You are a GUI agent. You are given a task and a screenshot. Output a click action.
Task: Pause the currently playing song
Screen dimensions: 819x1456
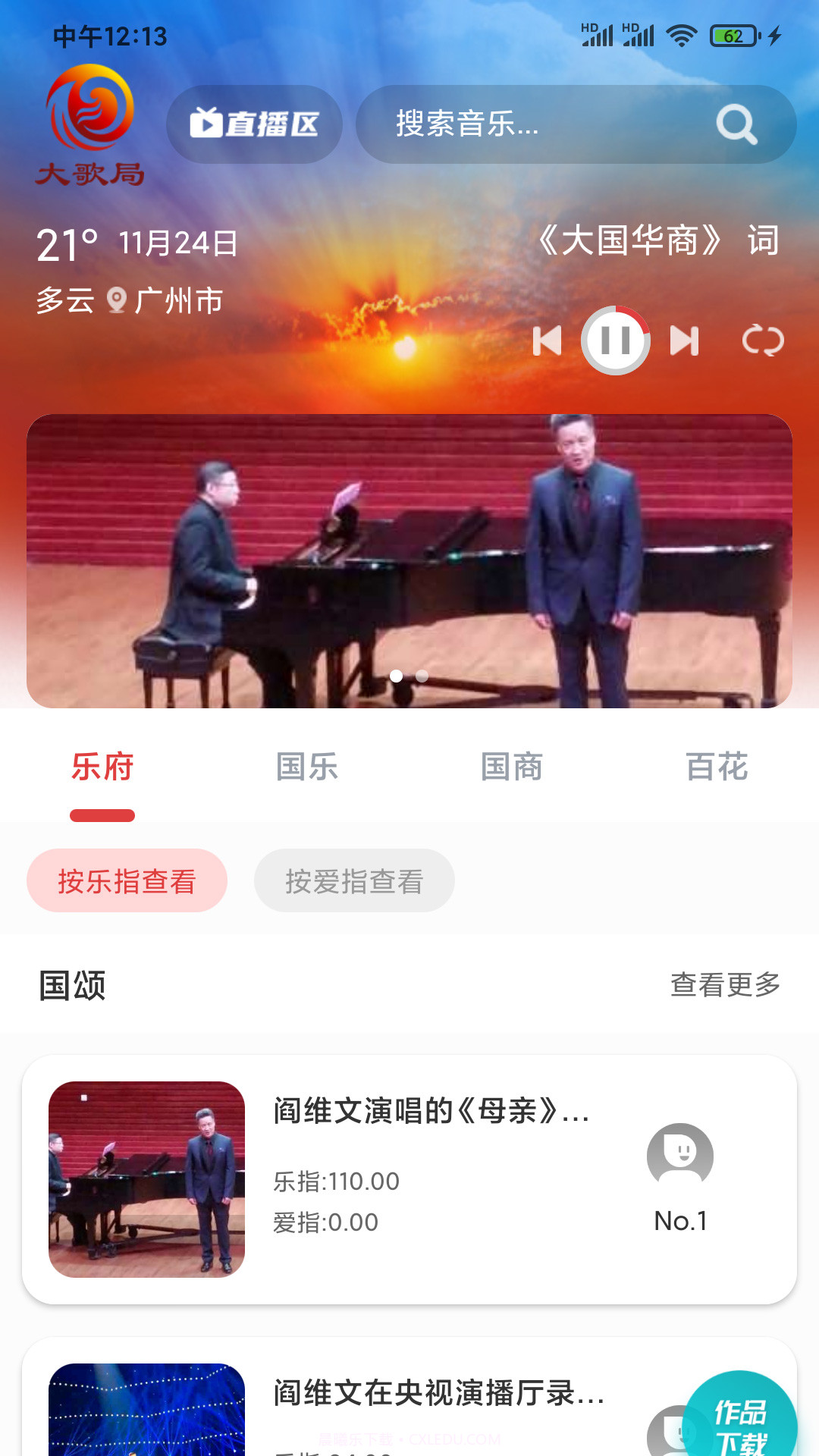click(x=617, y=342)
